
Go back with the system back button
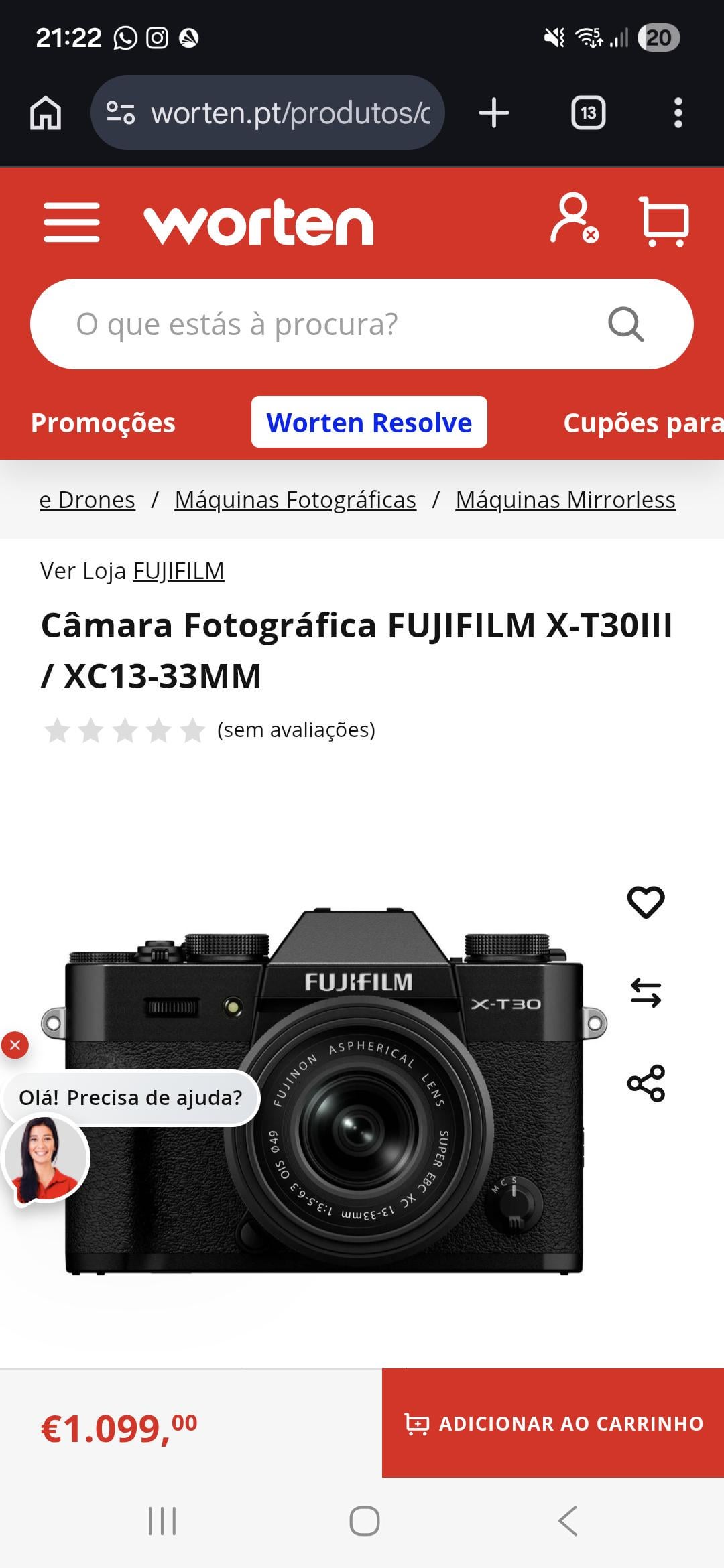(568, 1521)
